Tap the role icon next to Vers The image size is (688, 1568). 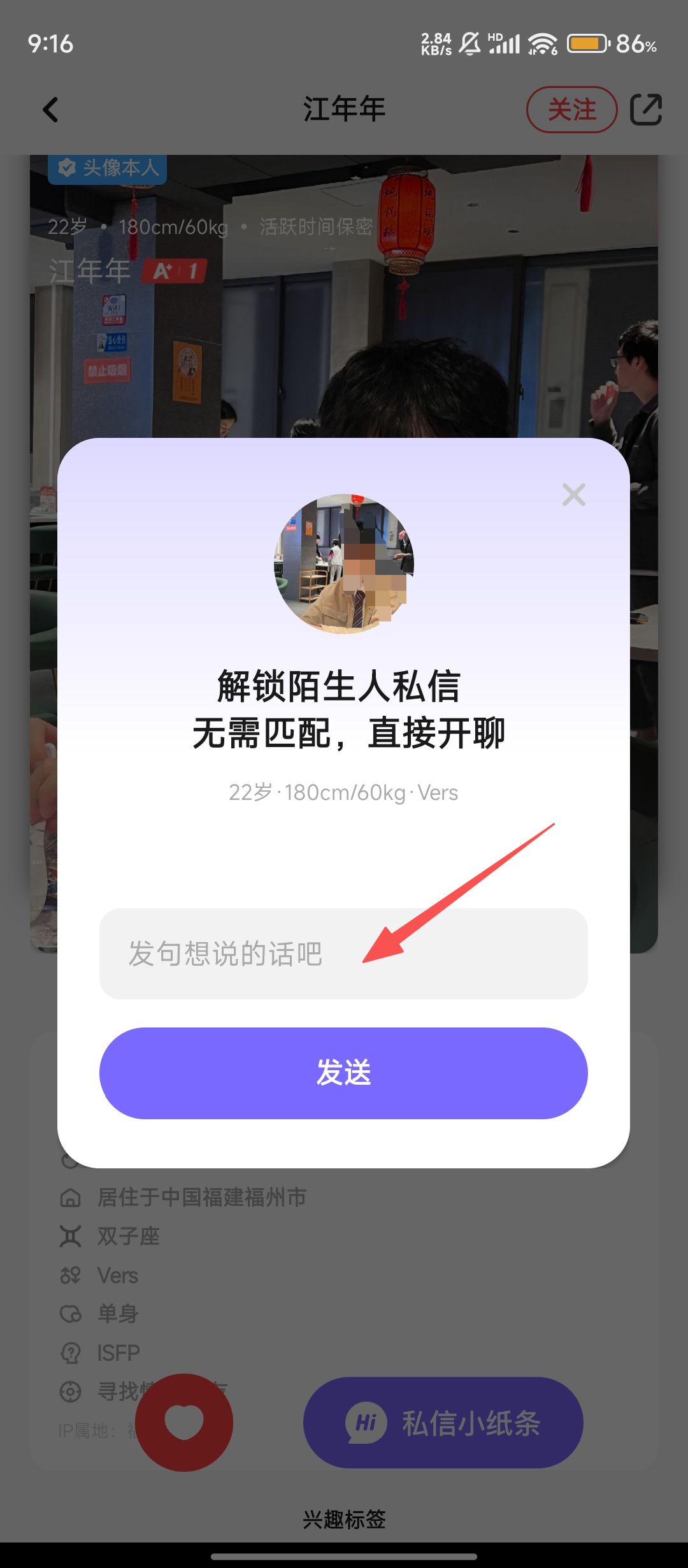pos(71,1275)
